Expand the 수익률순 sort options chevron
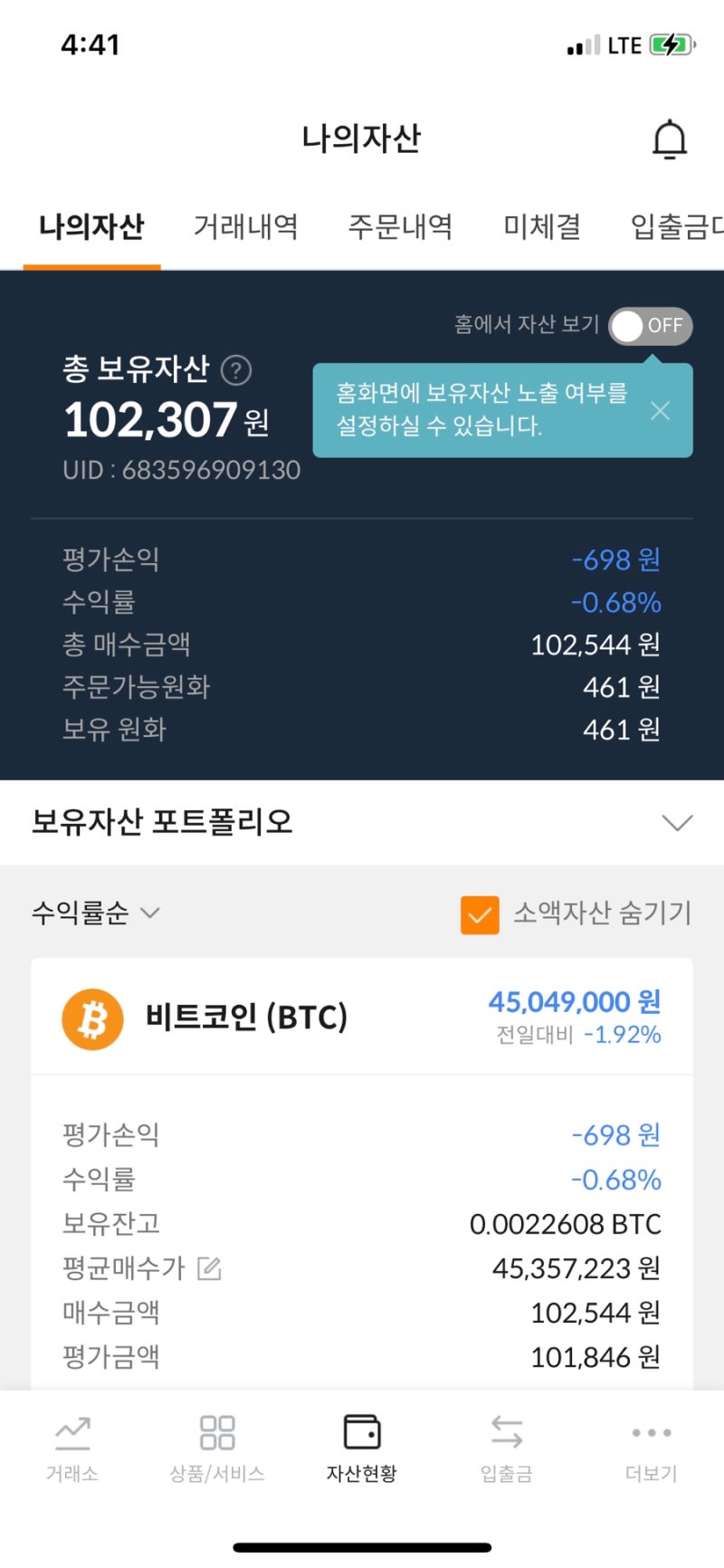The height and width of the screenshot is (1568, 724). pyautogui.click(x=149, y=915)
